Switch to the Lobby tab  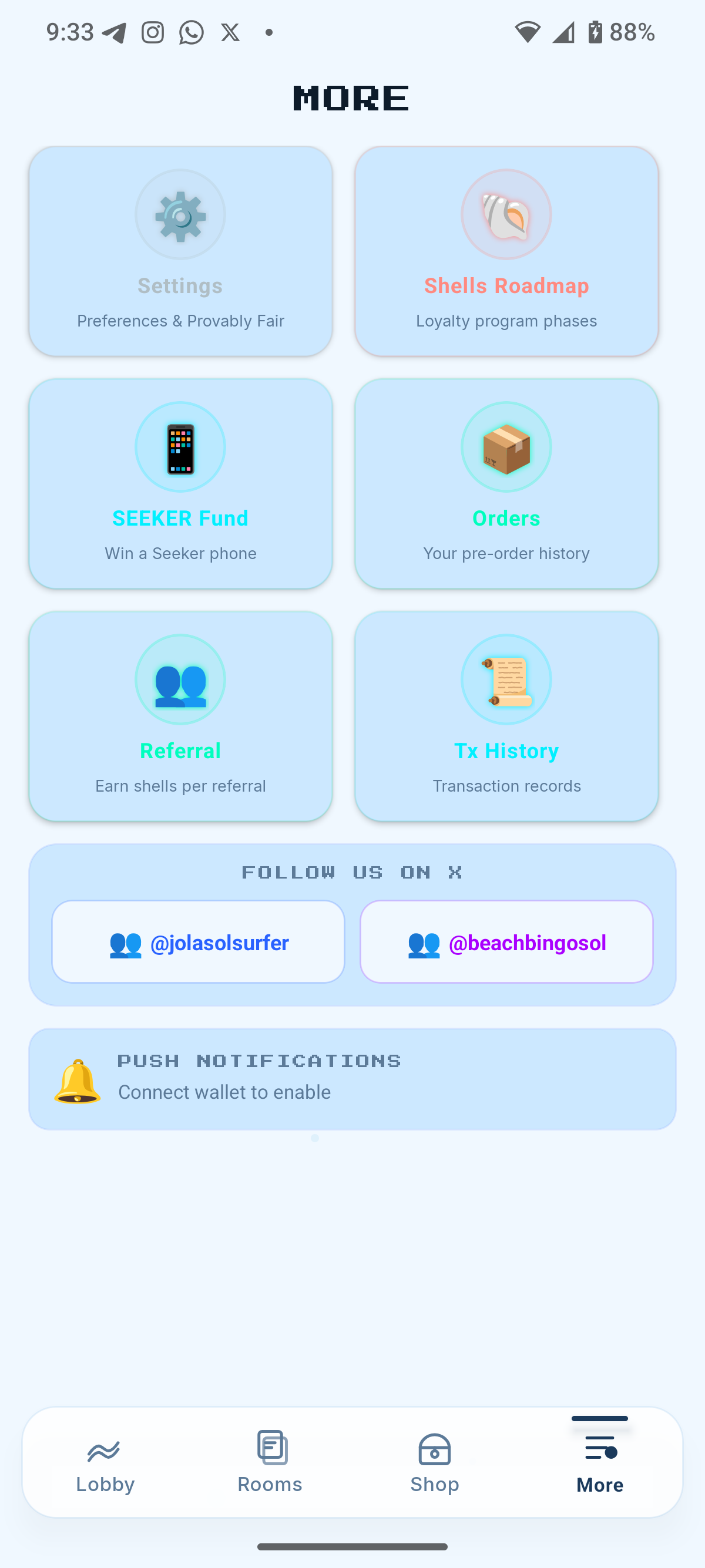pos(105,1466)
